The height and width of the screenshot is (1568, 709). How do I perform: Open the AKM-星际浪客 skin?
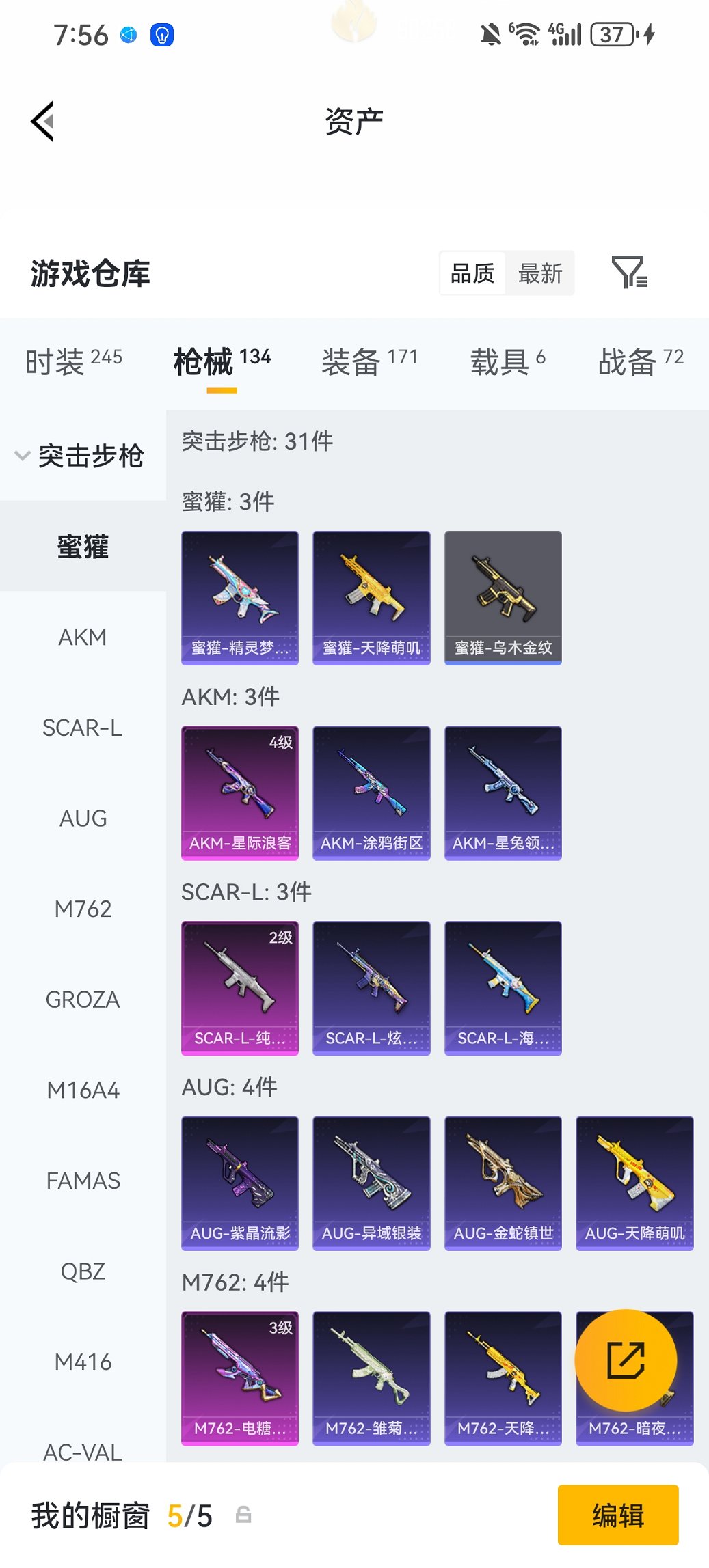(240, 793)
